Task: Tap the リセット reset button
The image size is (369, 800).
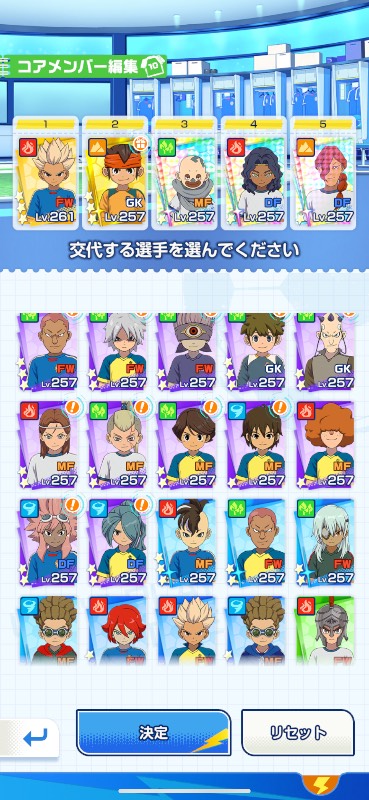Action: click(298, 733)
